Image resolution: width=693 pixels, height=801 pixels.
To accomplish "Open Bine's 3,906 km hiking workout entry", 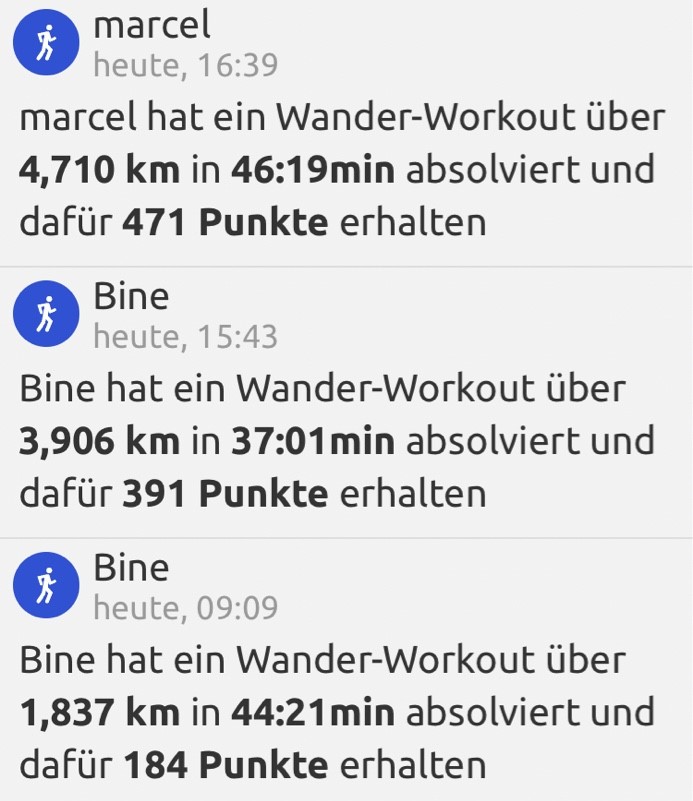I will [x=340, y=440].
